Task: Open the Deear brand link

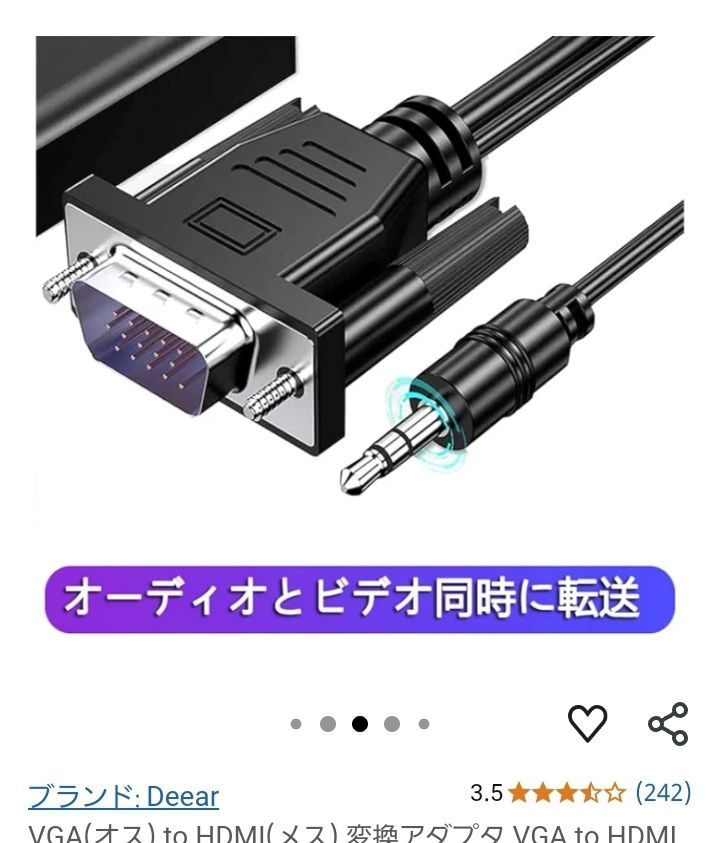Action: (x=123, y=796)
